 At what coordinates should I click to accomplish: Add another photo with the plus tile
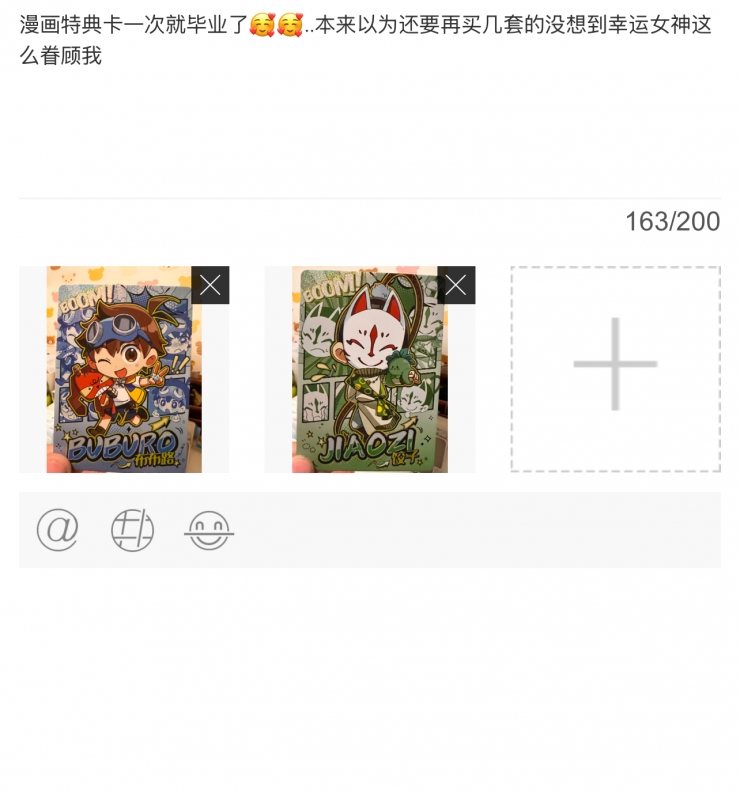click(x=615, y=368)
